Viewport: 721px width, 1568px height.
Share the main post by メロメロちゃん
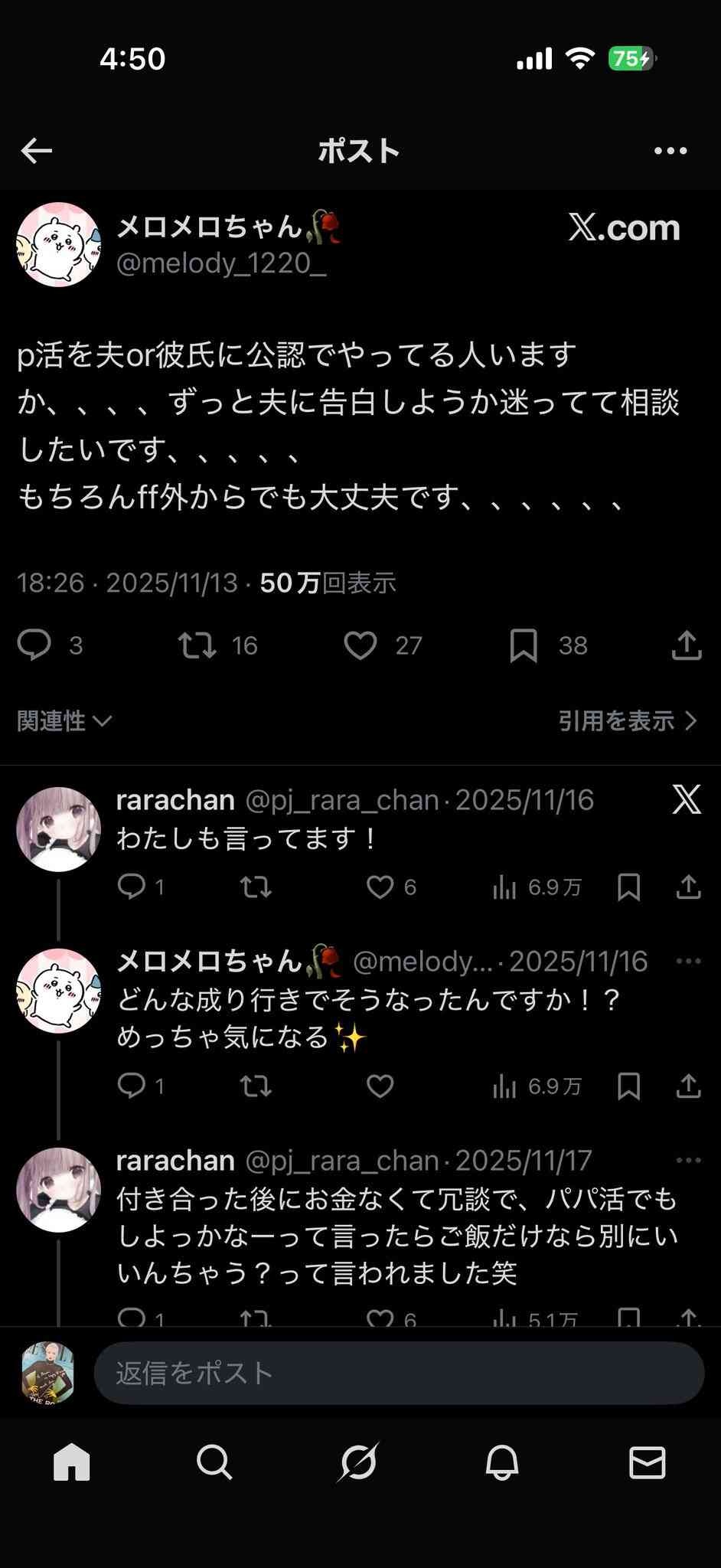tap(687, 645)
